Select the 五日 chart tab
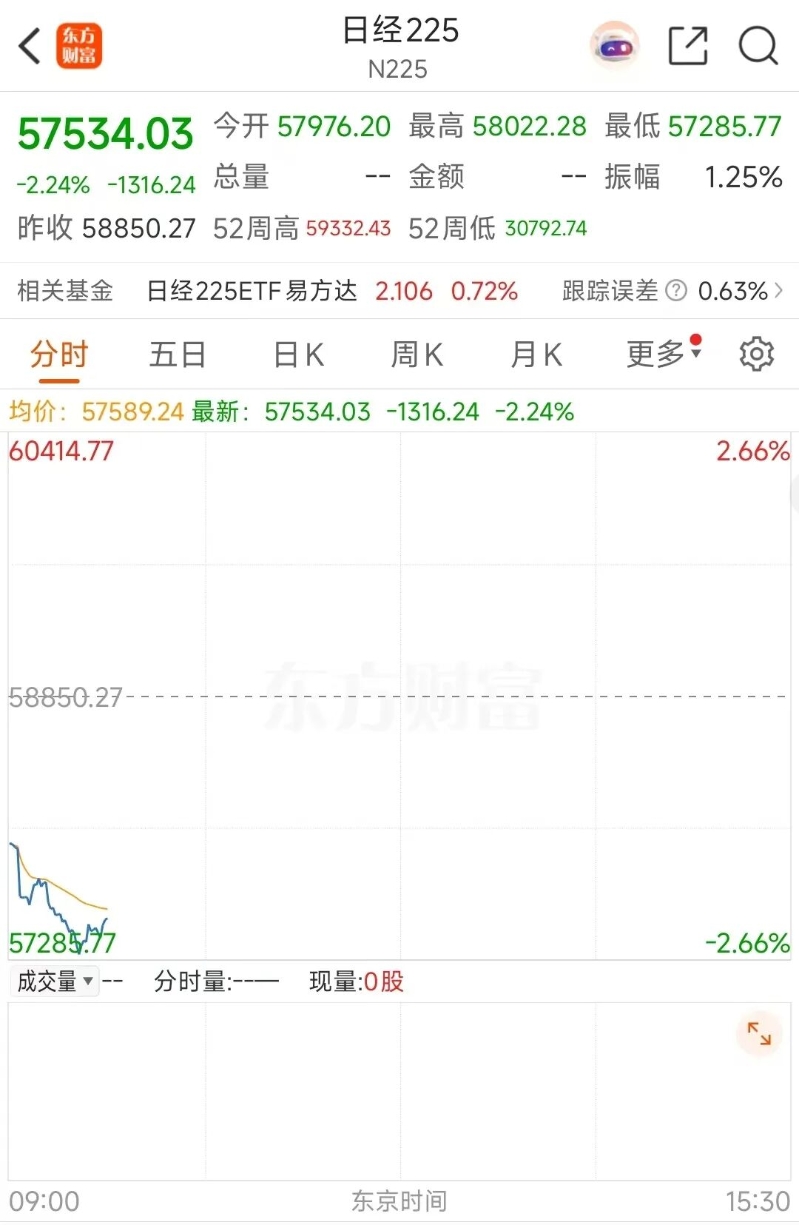This screenshot has width=799, height=1225. (x=178, y=354)
